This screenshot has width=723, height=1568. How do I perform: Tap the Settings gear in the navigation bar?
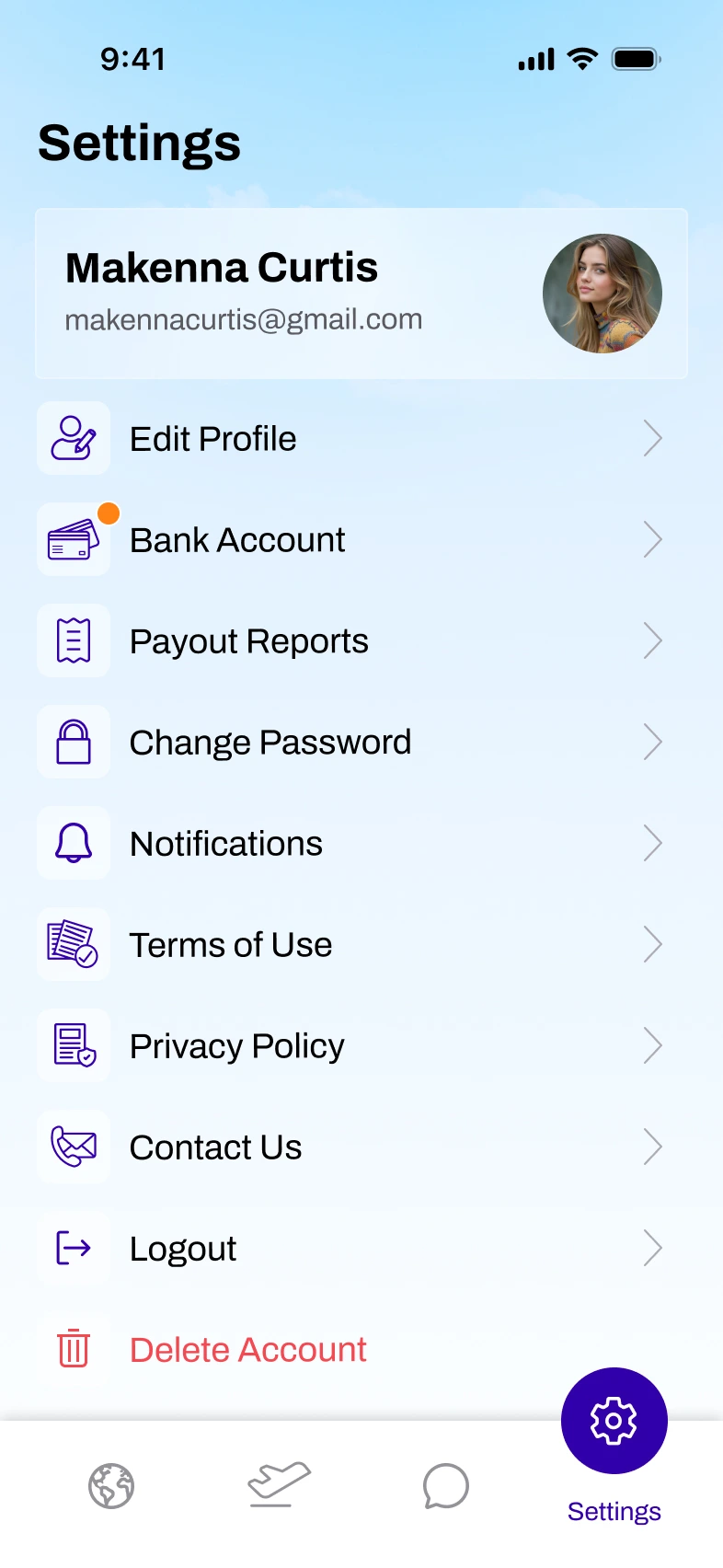(x=614, y=1420)
